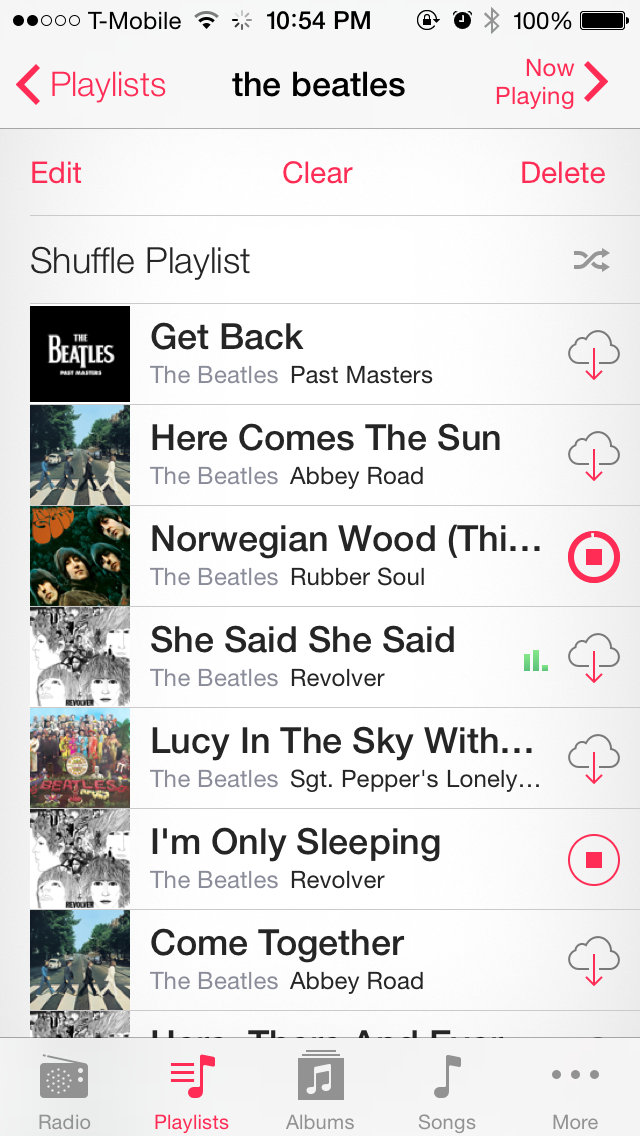The height and width of the screenshot is (1136, 640).
Task: Open the More tab
Action: (x=575, y=1091)
